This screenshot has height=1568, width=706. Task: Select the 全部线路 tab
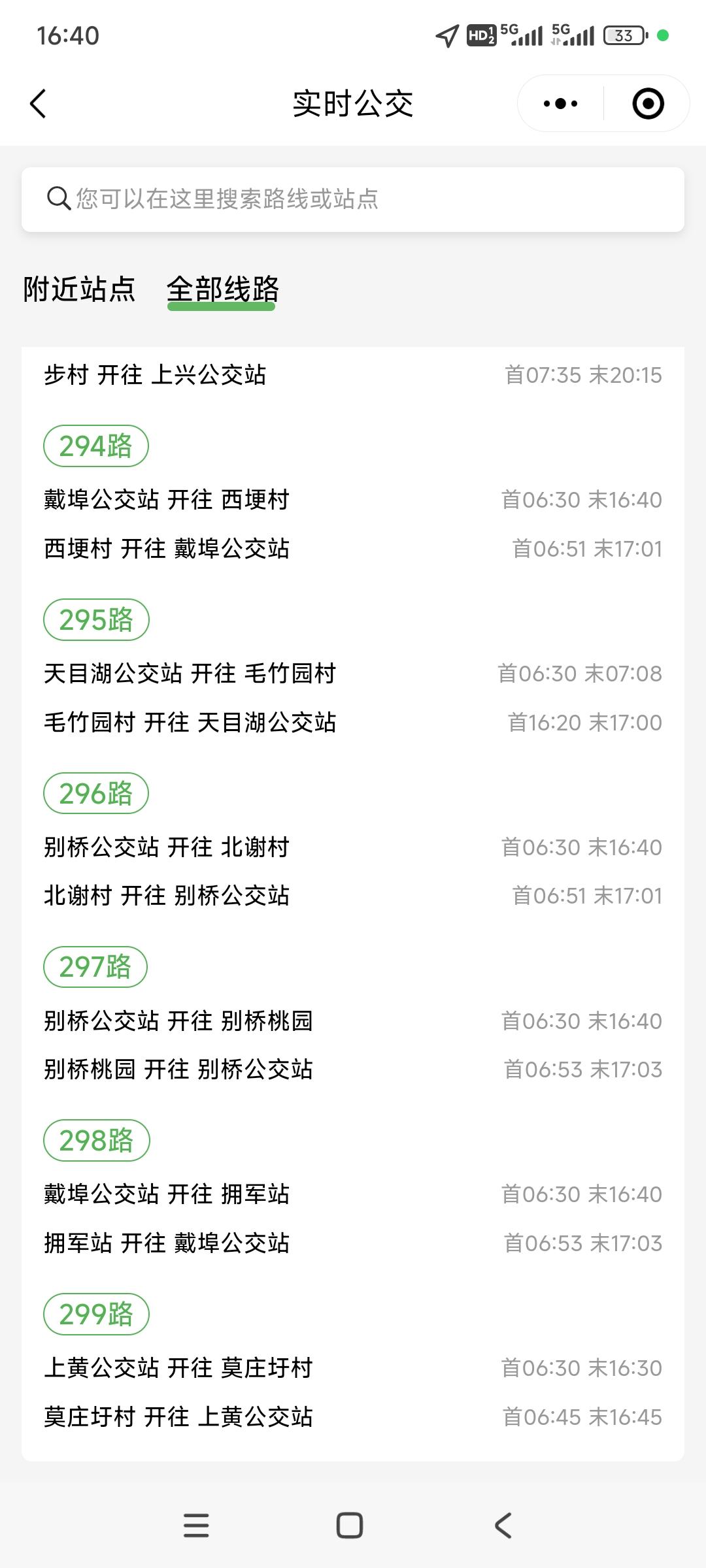click(222, 289)
